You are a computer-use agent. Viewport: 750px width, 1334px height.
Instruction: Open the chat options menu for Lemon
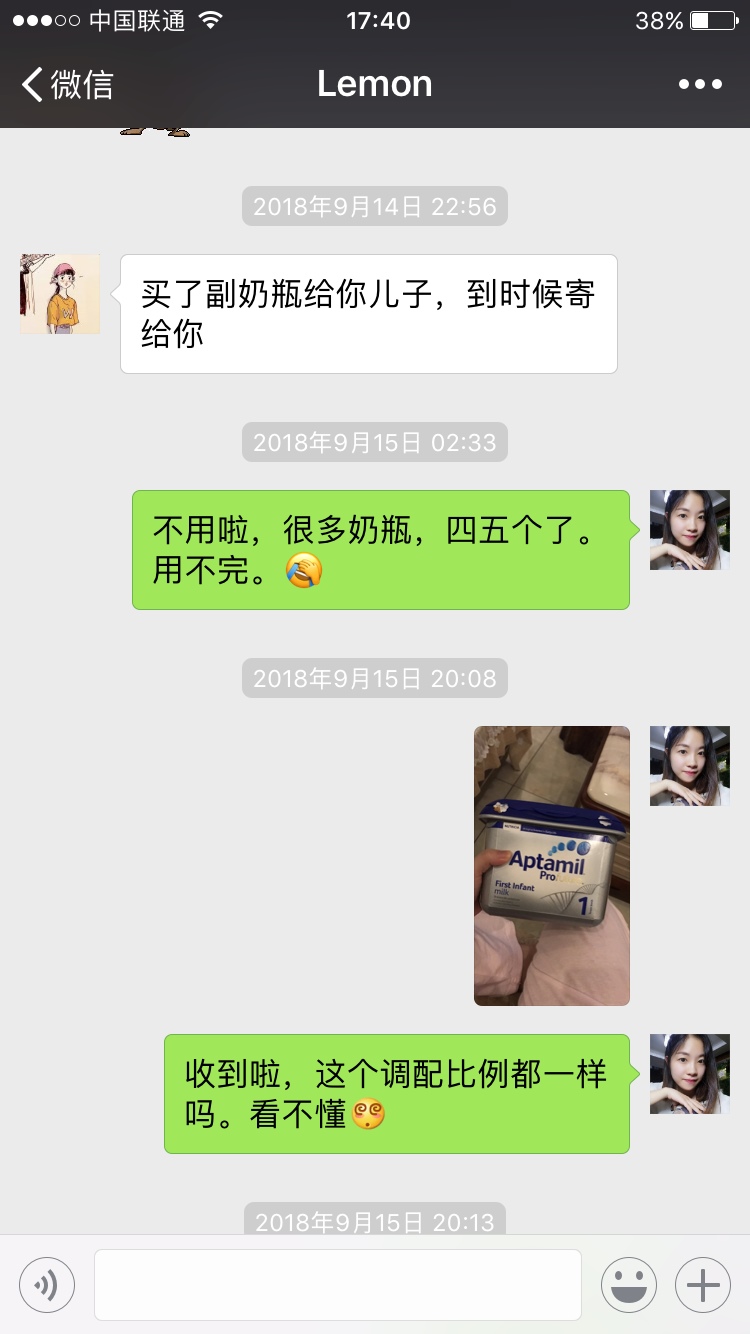coord(700,85)
